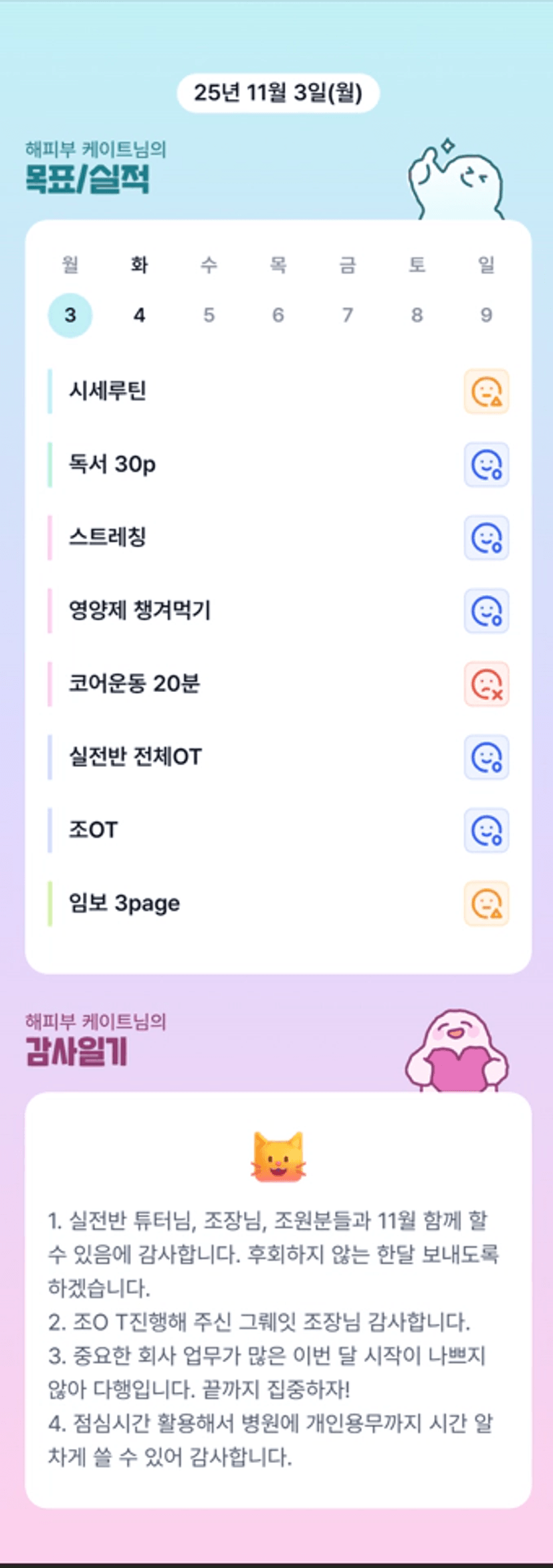Viewport: 553px width, 1568px height.
Task: Open the date pill 25년 11월 3일(월)
Action: tap(278, 93)
